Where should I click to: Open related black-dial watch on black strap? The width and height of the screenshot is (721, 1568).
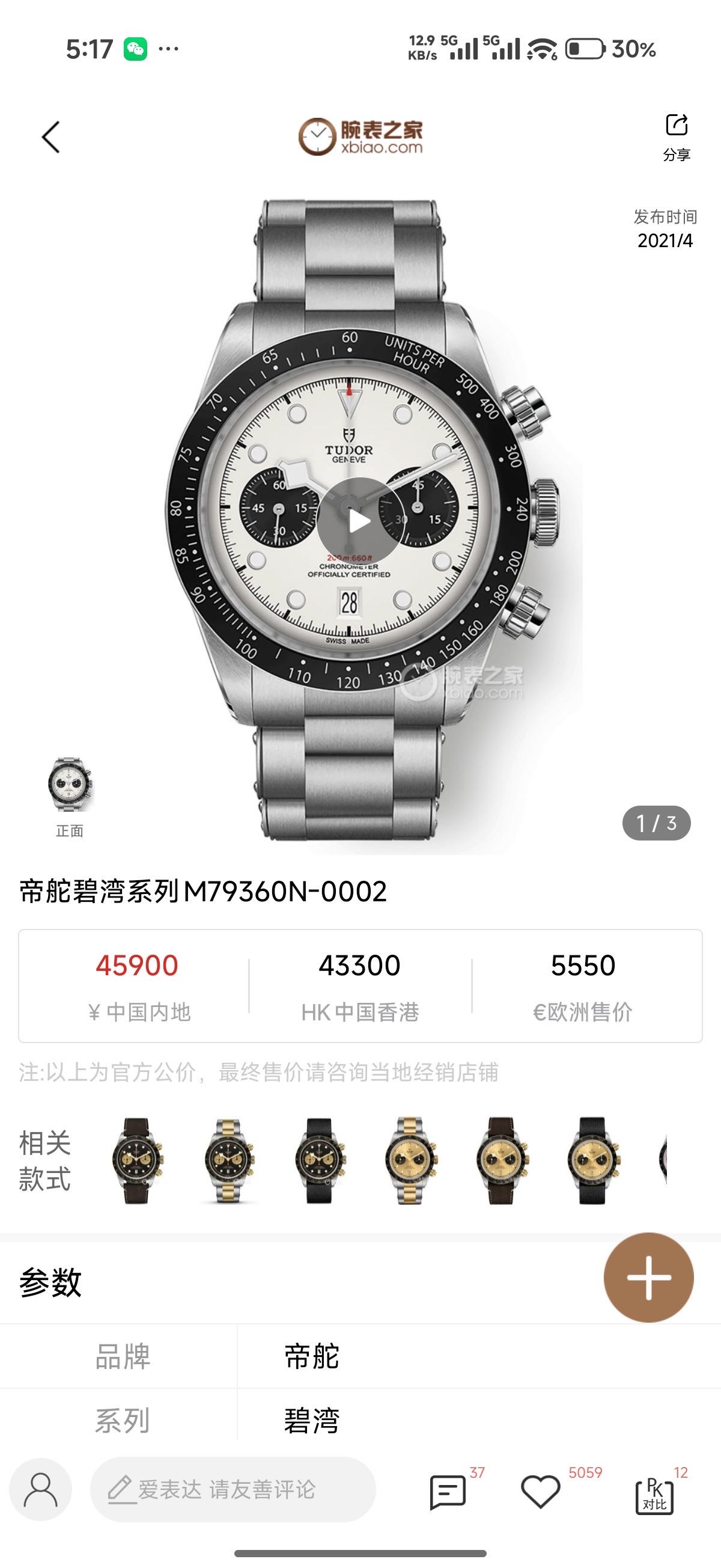click(319, 1160)
